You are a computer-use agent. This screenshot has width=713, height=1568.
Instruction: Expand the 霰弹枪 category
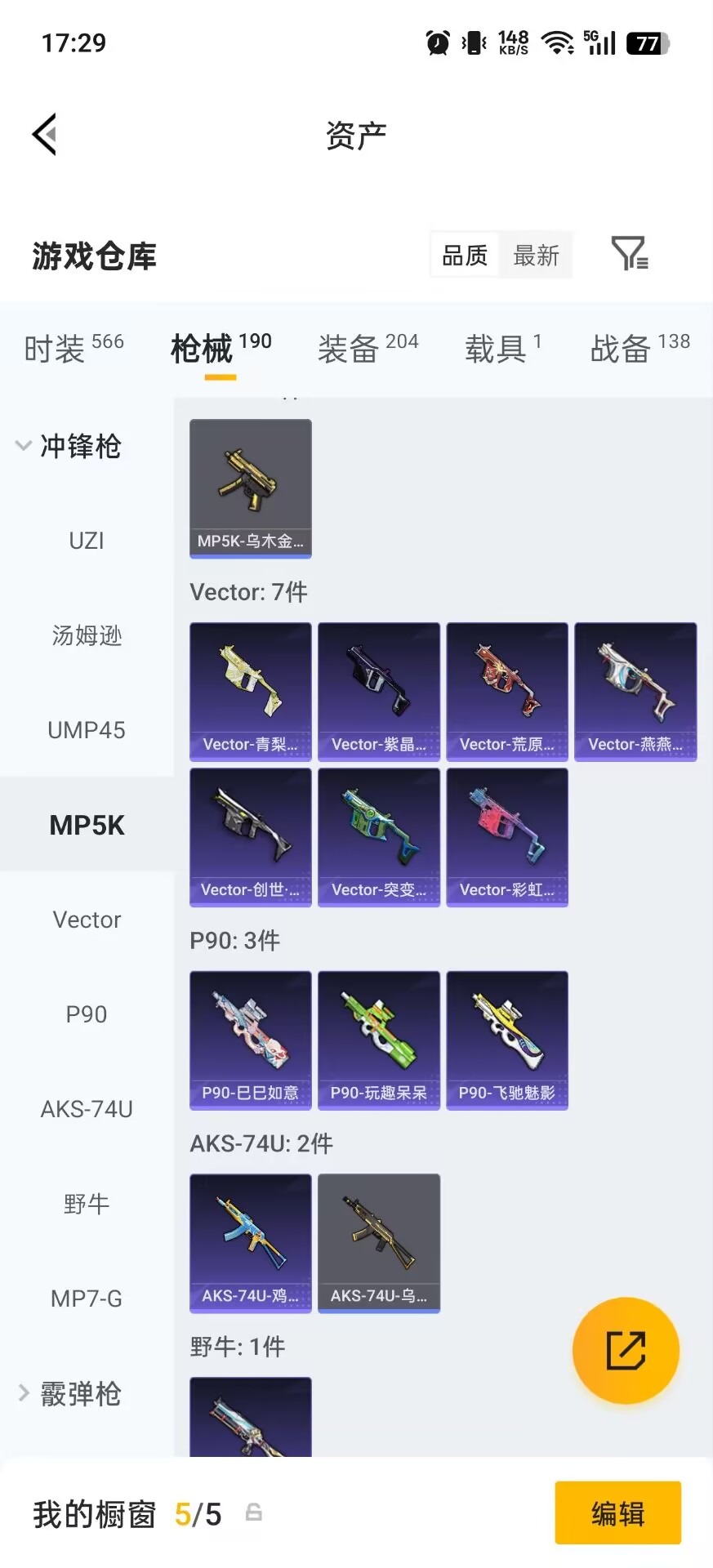pyautogui.click(x=69, y=1393)
